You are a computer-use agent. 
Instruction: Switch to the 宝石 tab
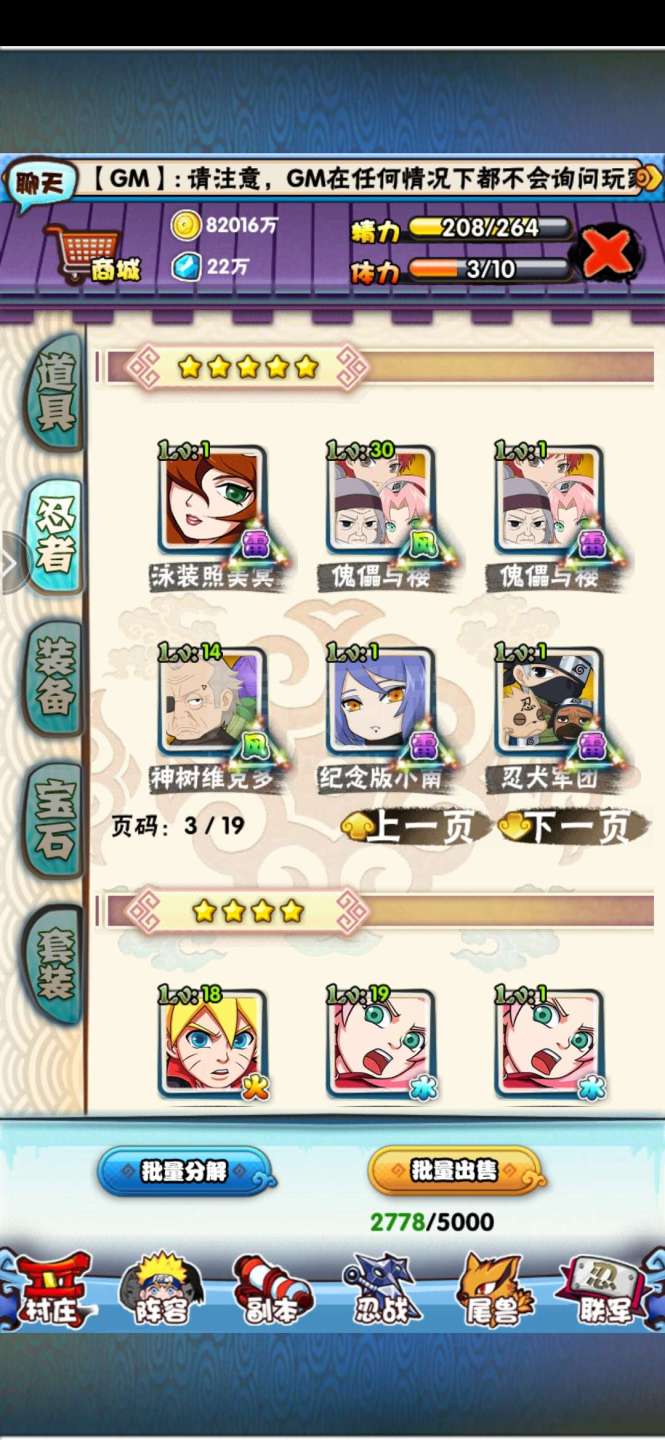click(x=56, y=820)
